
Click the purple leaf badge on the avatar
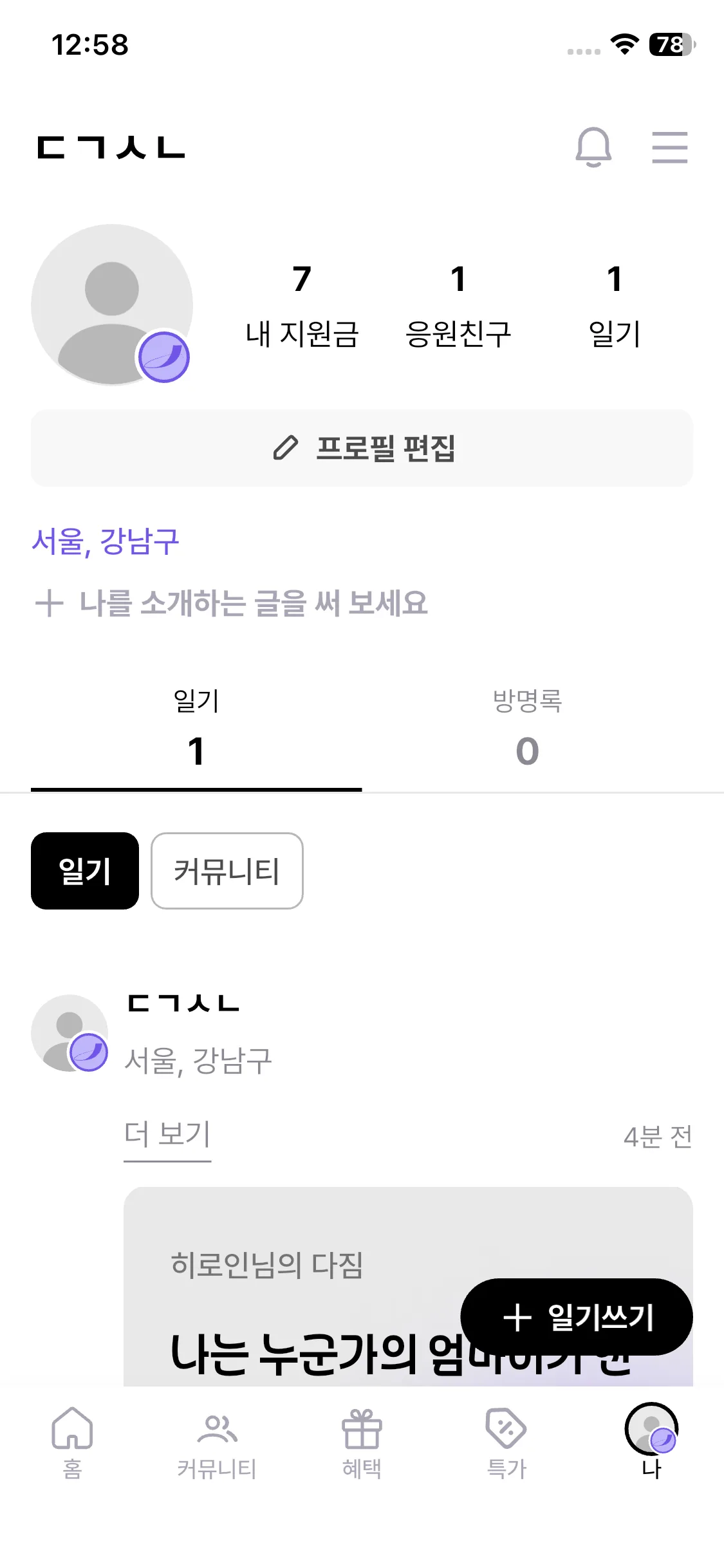tap(163, 355)
